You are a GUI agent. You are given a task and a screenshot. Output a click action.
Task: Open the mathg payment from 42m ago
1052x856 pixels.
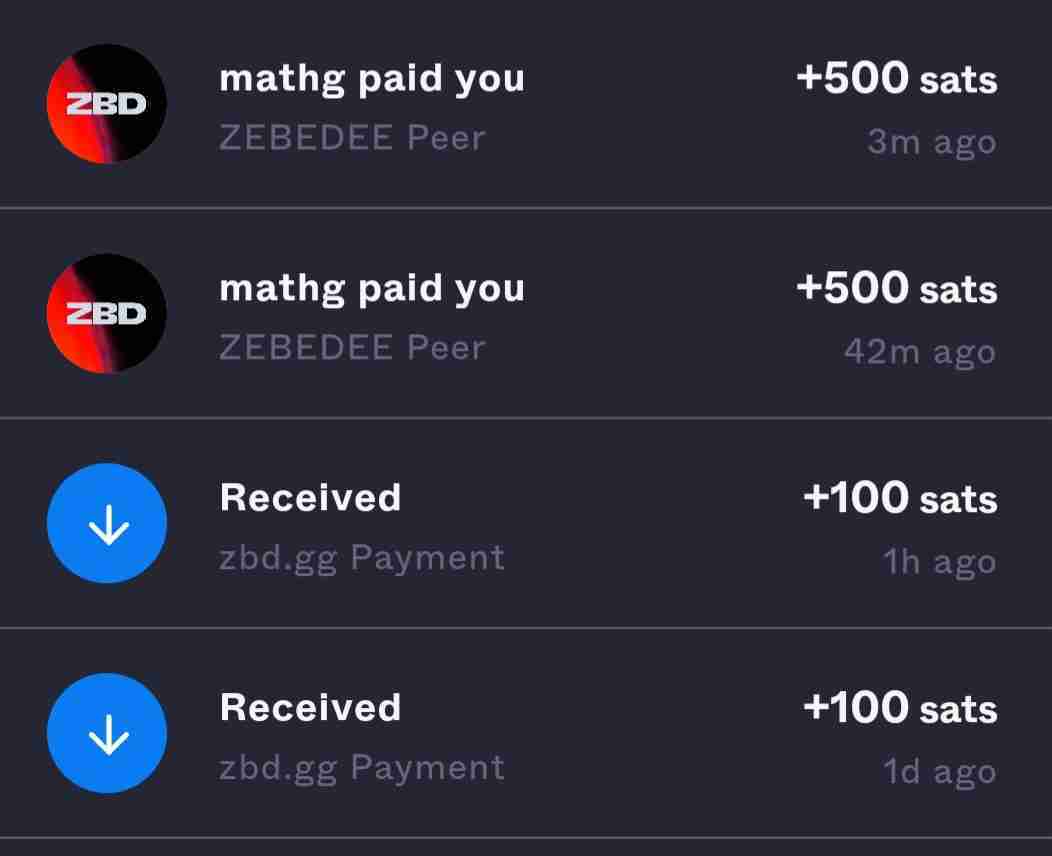tap(525, 314)
